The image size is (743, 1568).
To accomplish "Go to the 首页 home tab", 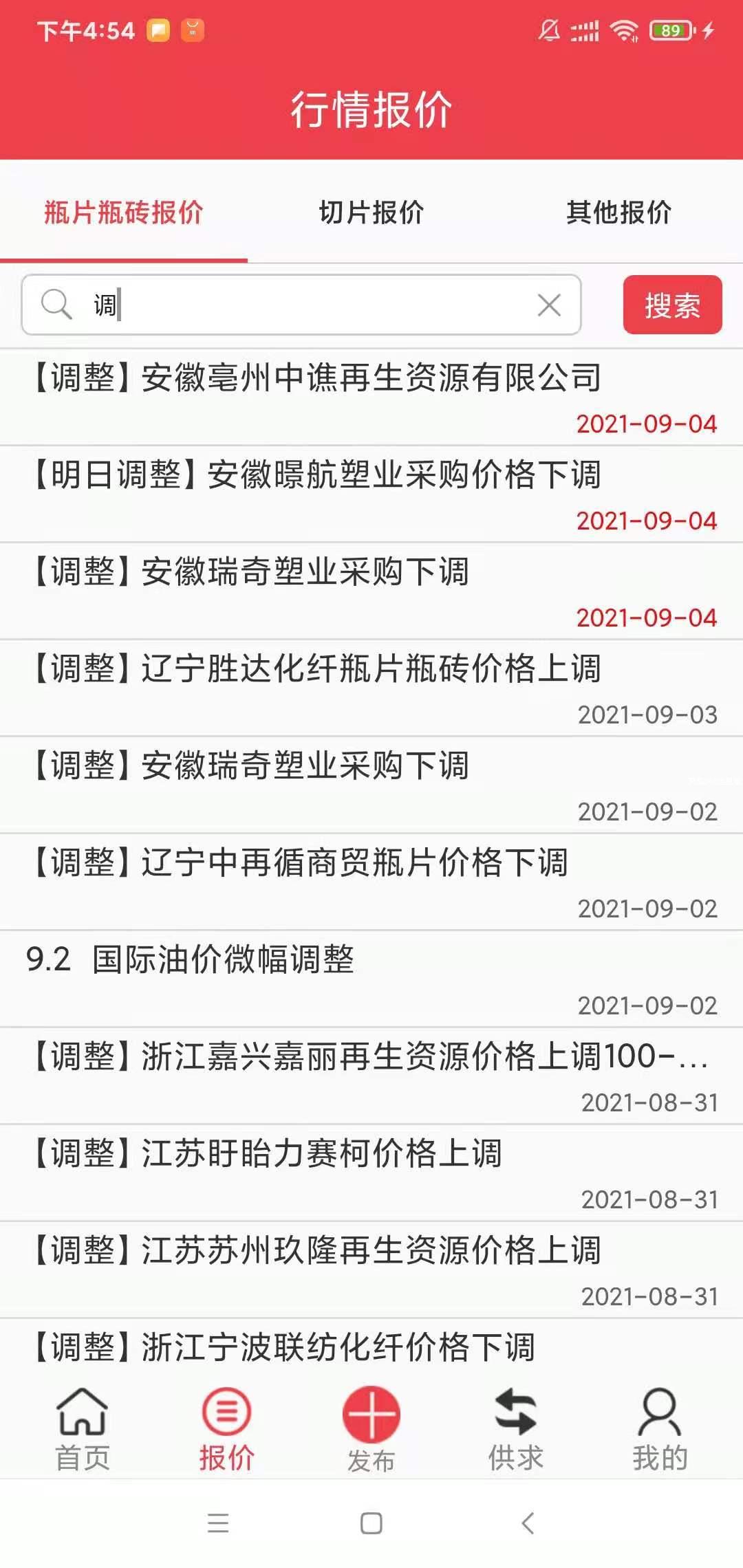I will pyautogui.click(x=82, y=1429).
